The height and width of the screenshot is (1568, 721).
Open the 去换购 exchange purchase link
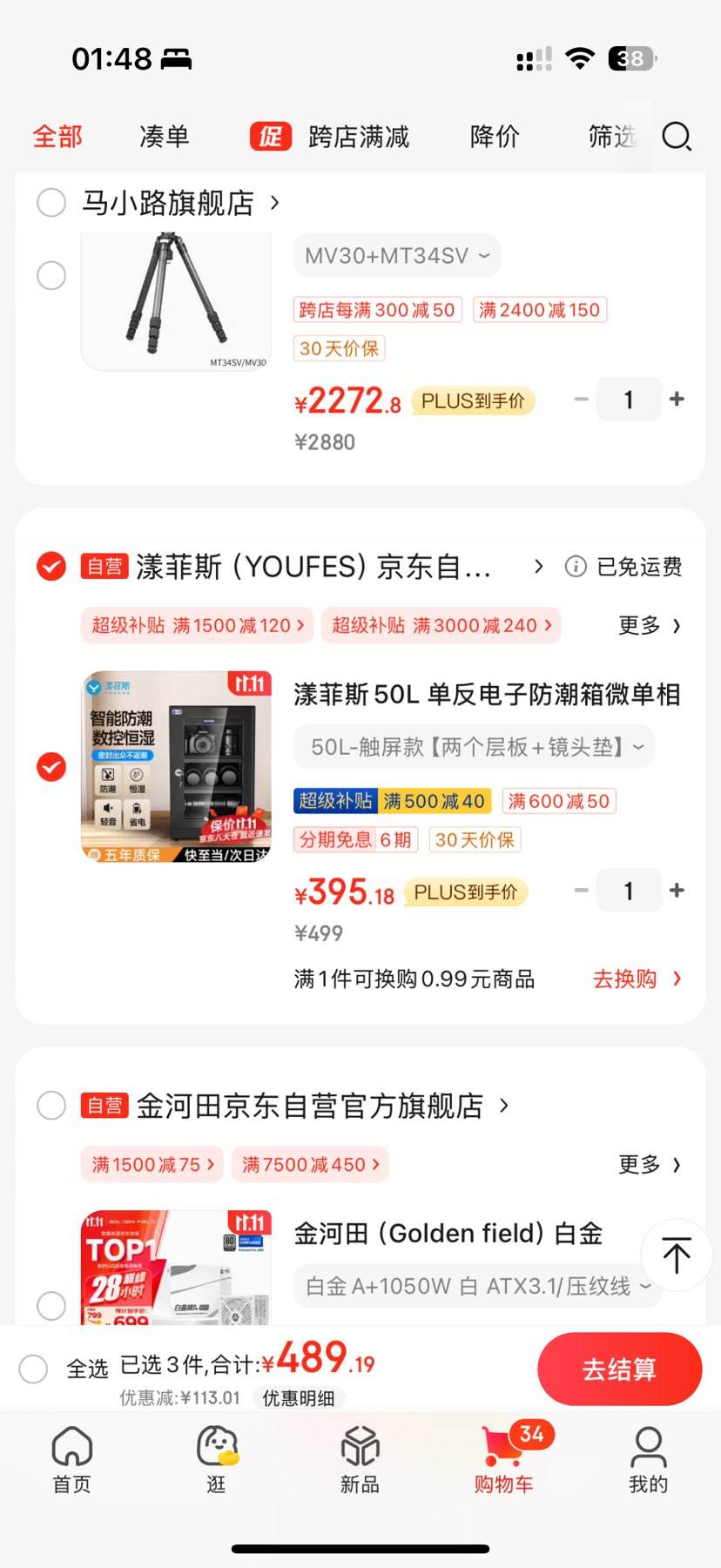coord(625,979)
